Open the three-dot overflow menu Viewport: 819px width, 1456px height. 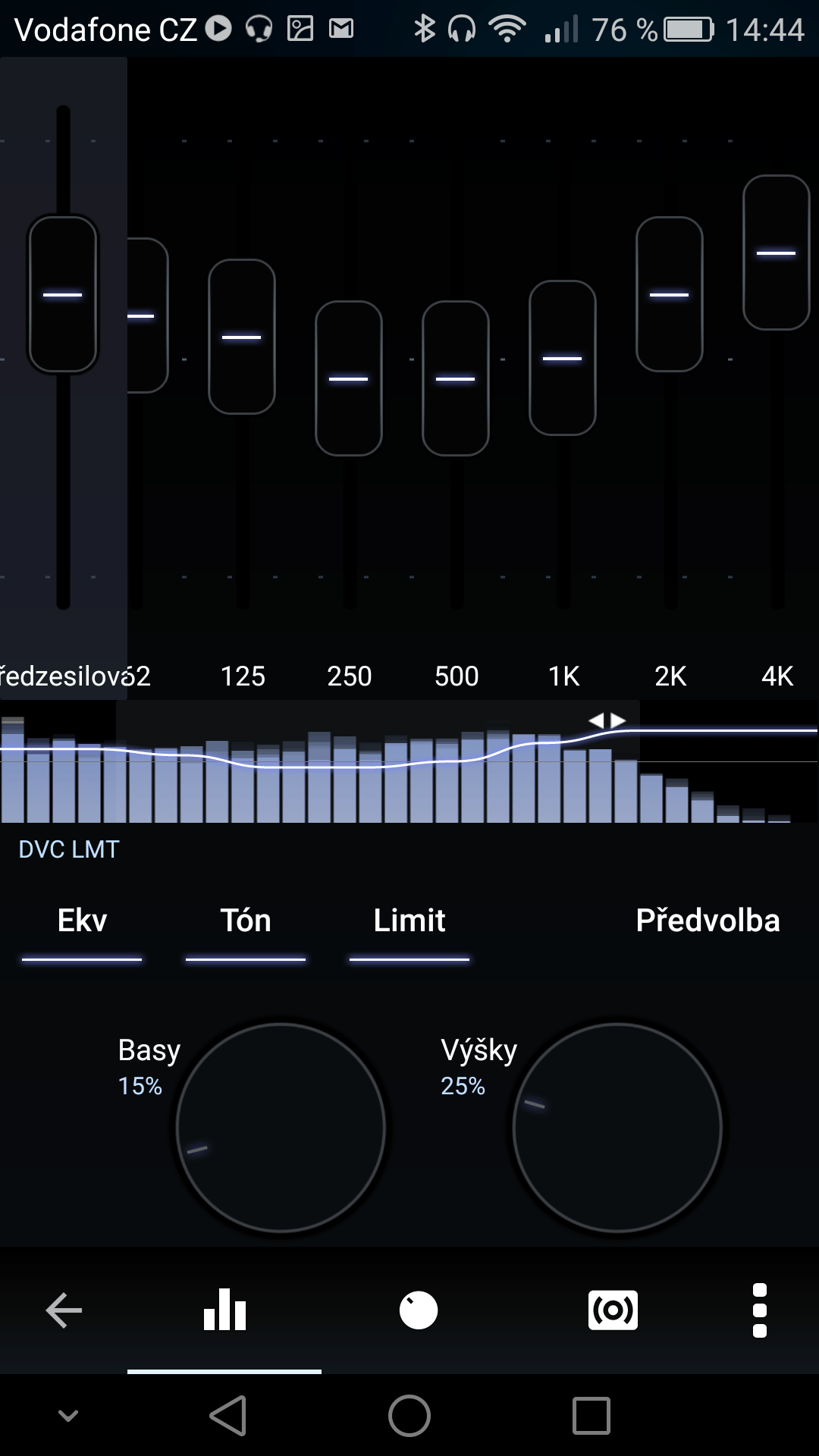pyautogui.click(x=760, y=1310)
